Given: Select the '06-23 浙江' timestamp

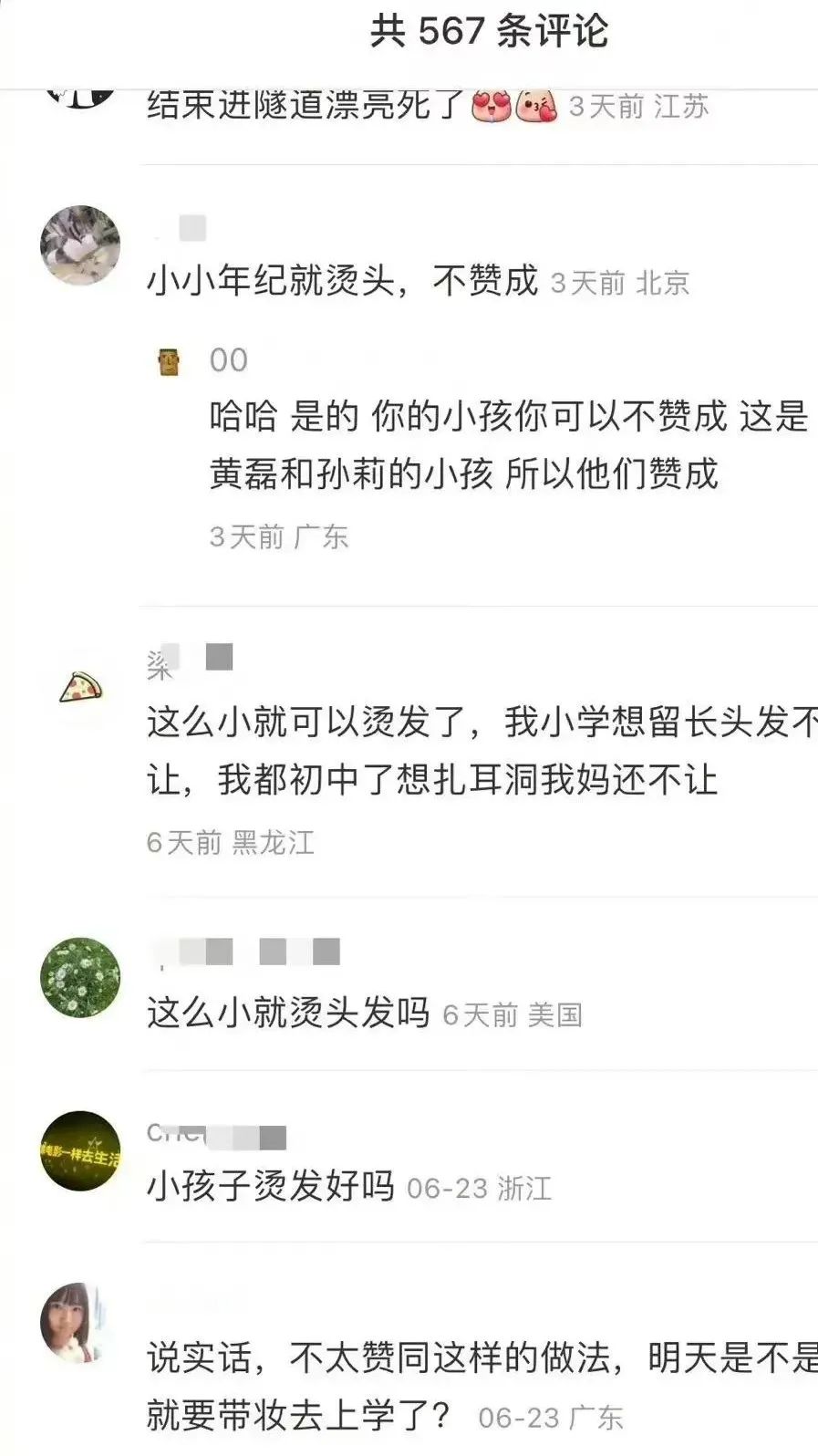Looking at the screenshot, I should [x=485, y=1188].
